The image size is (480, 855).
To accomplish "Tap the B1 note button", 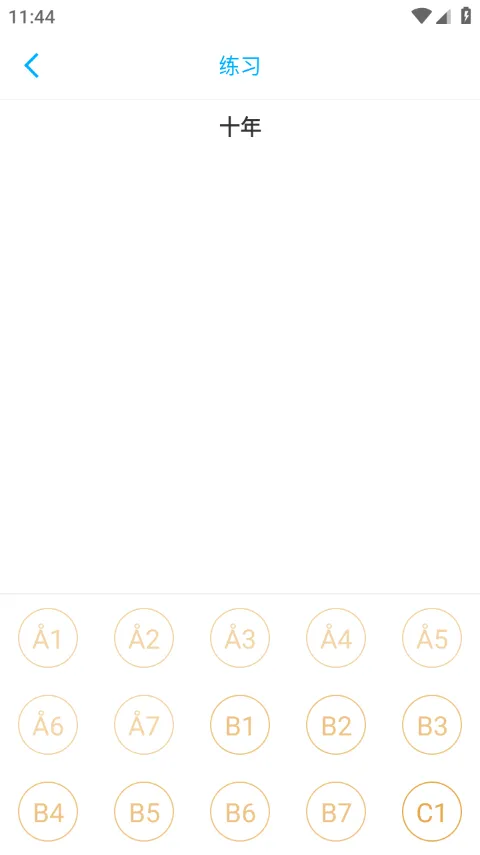I will [x=240, y=725].
